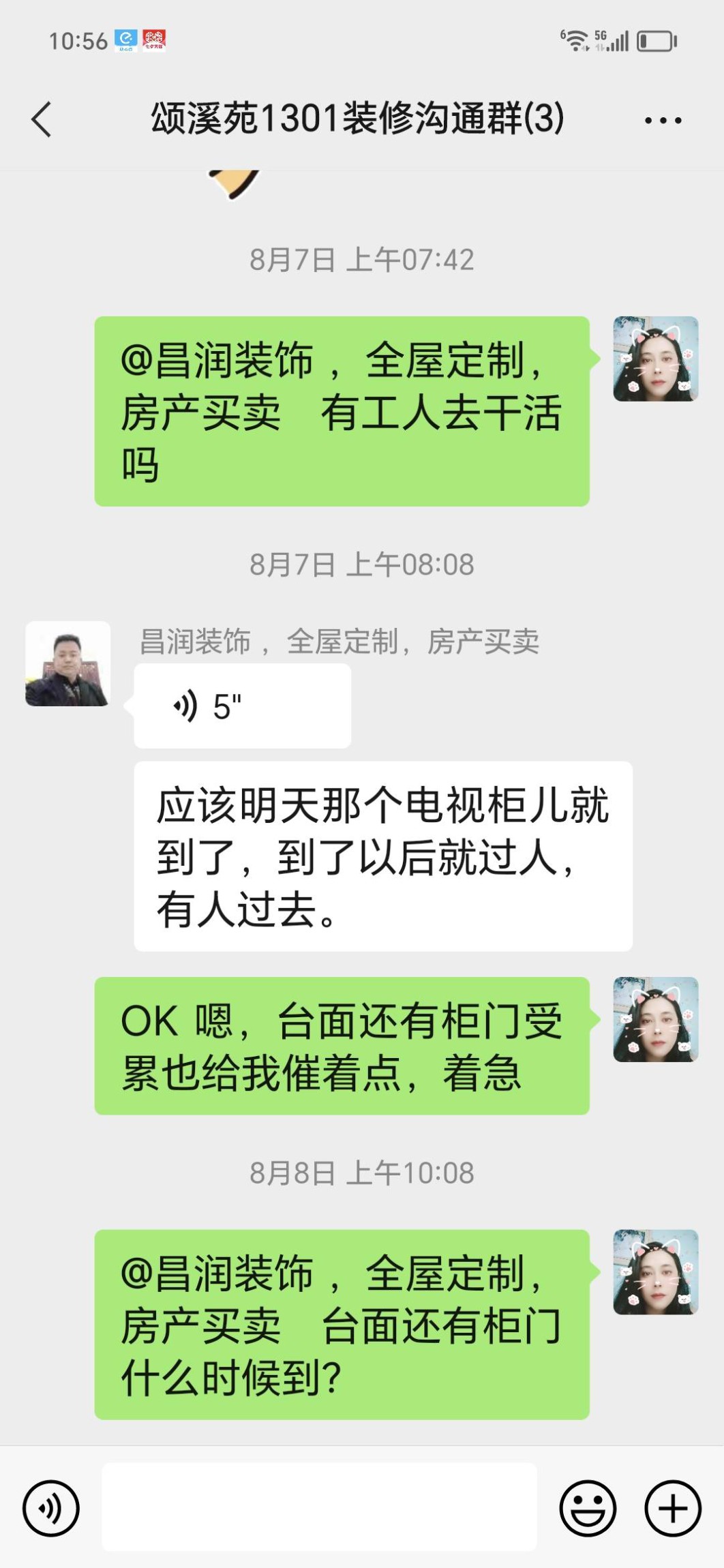Focus the message text input box
The image size is (724, 1568).
point(319,1508)
